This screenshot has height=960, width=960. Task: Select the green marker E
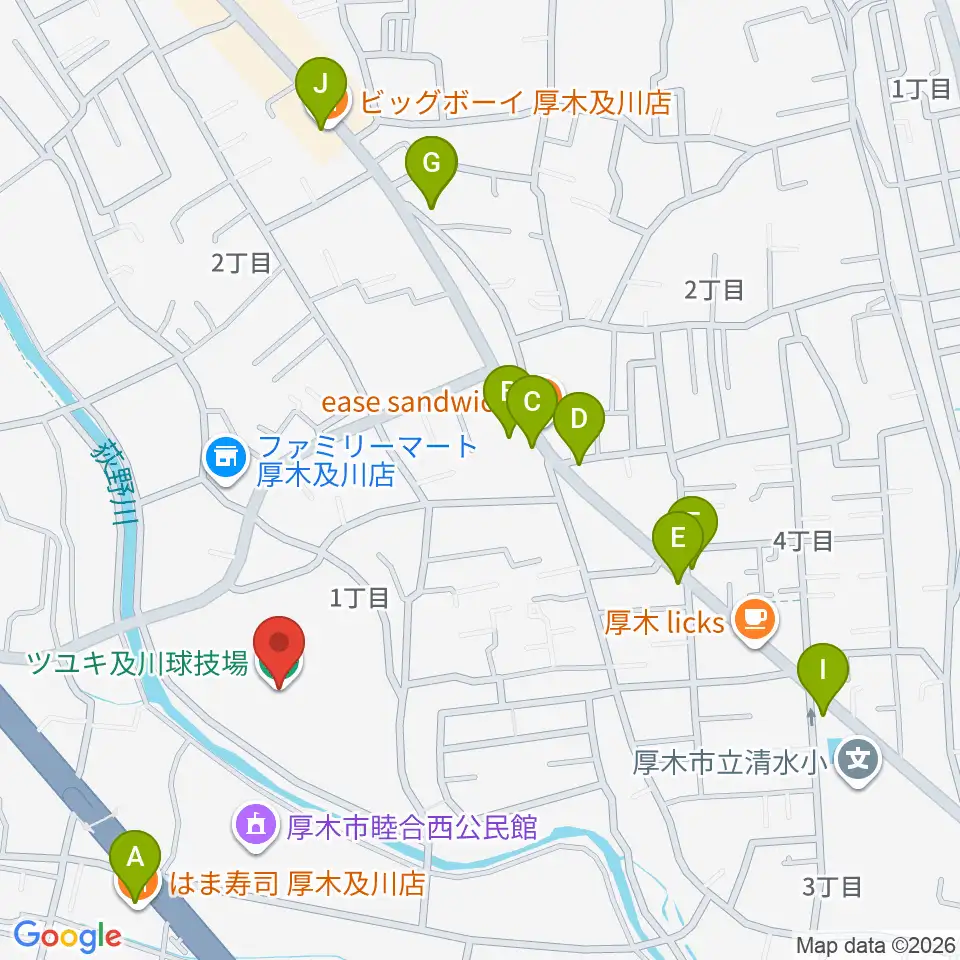pyautogui.click(x=678, y=546)
